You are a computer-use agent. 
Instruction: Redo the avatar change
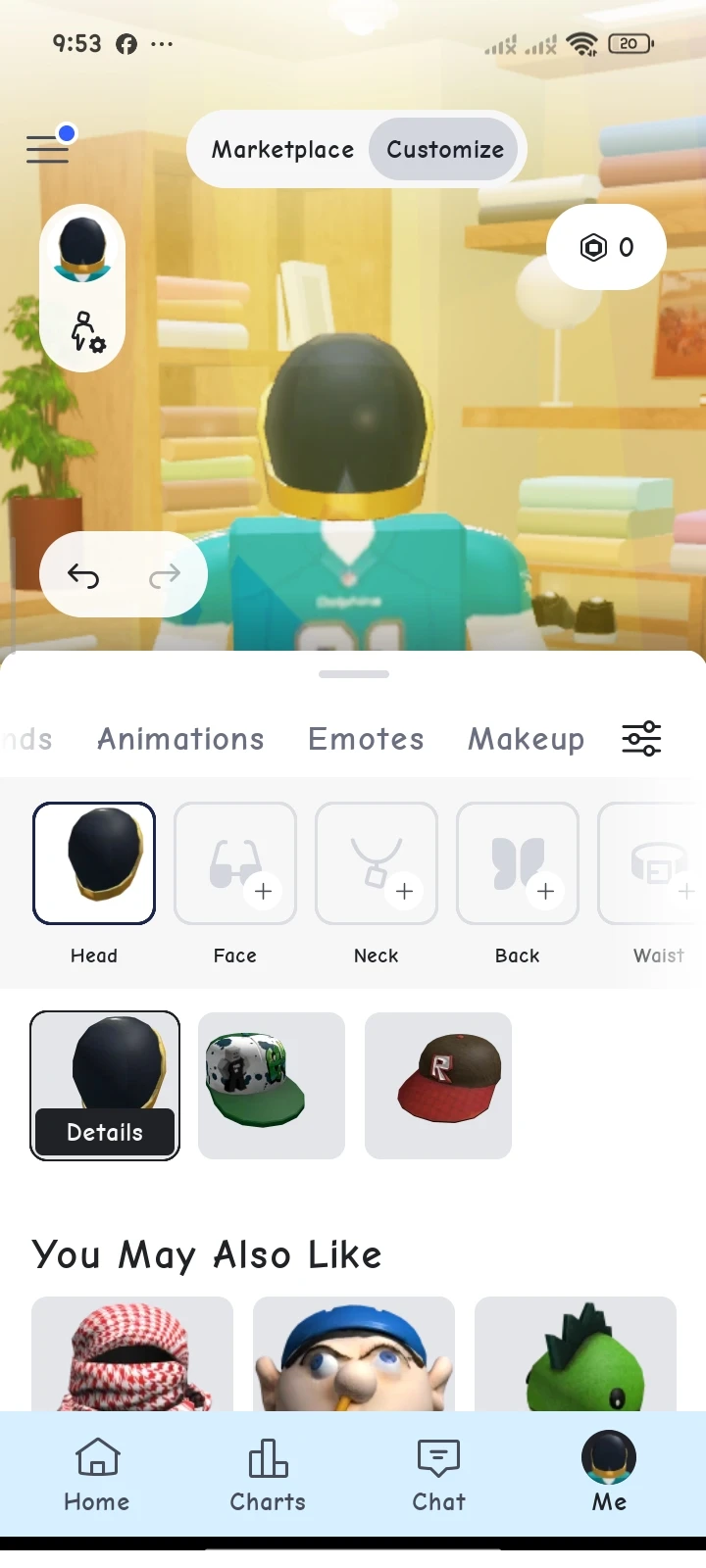[x=165, y=576]
